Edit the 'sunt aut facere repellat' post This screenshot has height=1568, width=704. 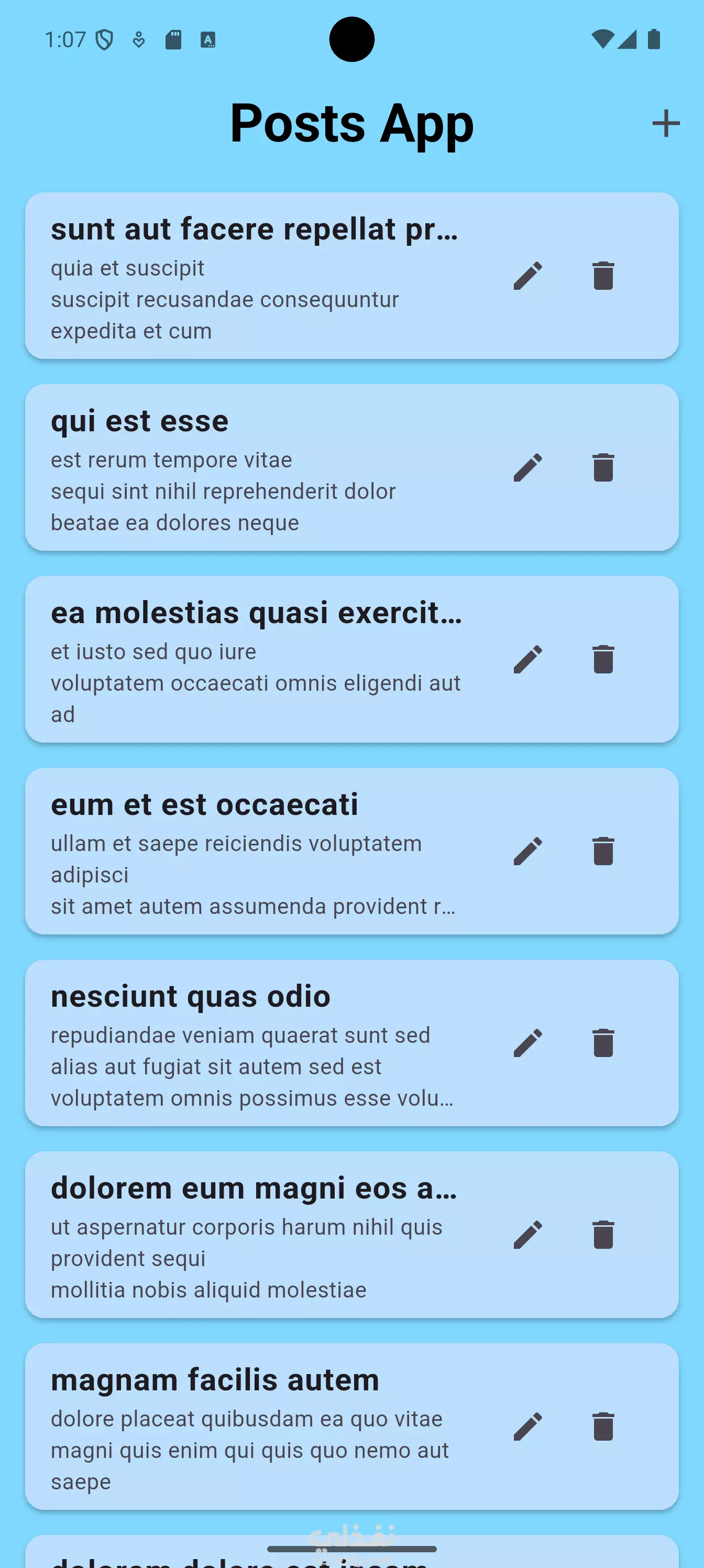527,276
